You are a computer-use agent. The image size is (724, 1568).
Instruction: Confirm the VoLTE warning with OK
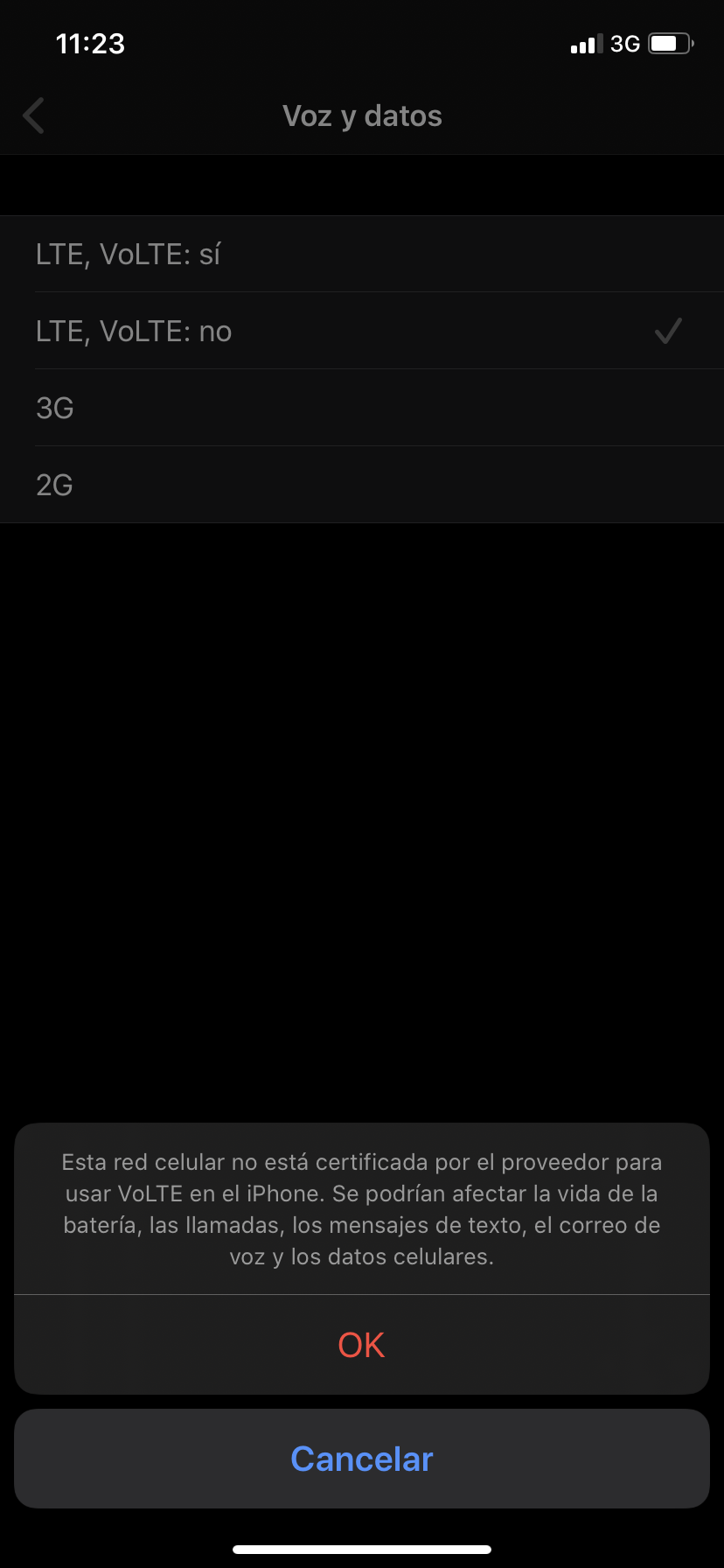click(x=361, y=1345)
